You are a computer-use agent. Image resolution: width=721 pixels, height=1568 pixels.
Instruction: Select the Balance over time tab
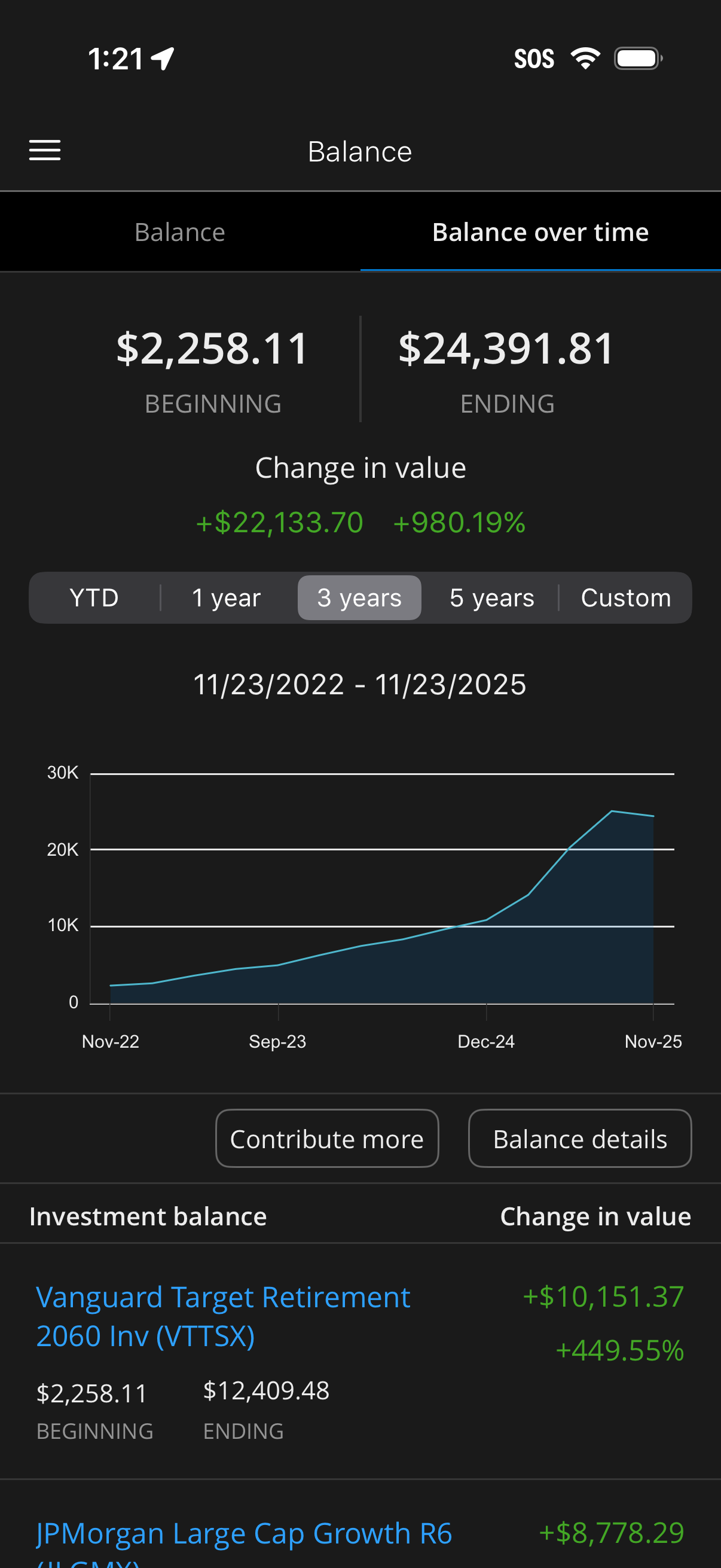540,231
